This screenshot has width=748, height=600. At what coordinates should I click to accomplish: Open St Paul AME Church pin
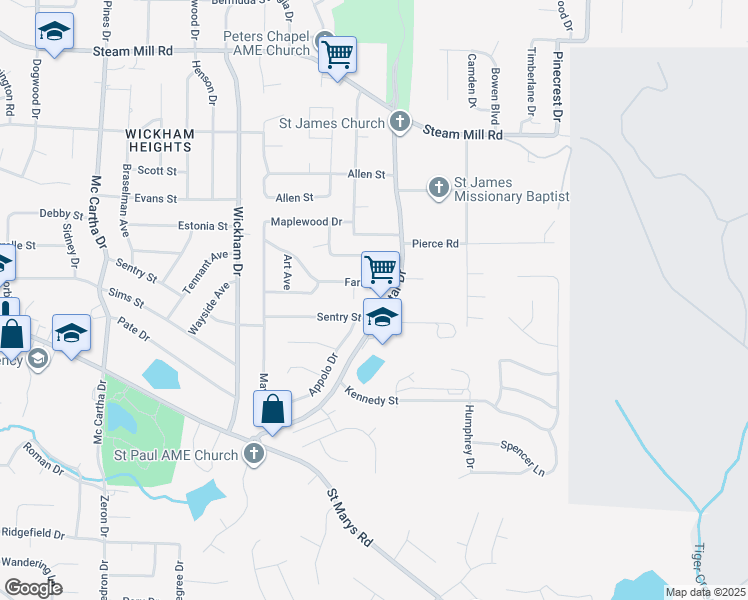pos(254,455)
